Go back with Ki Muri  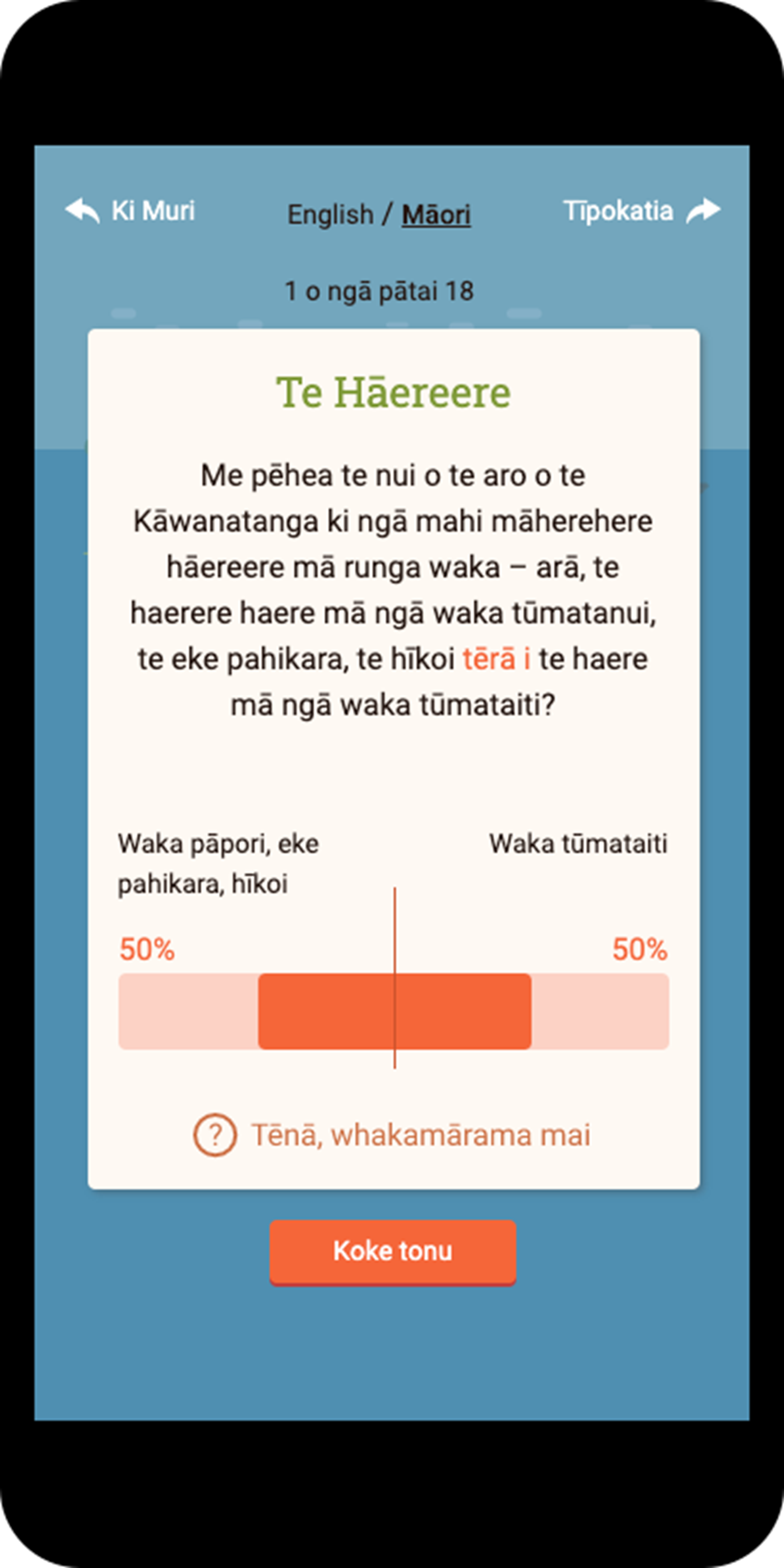pyautogui.click(x=130, y=211)
